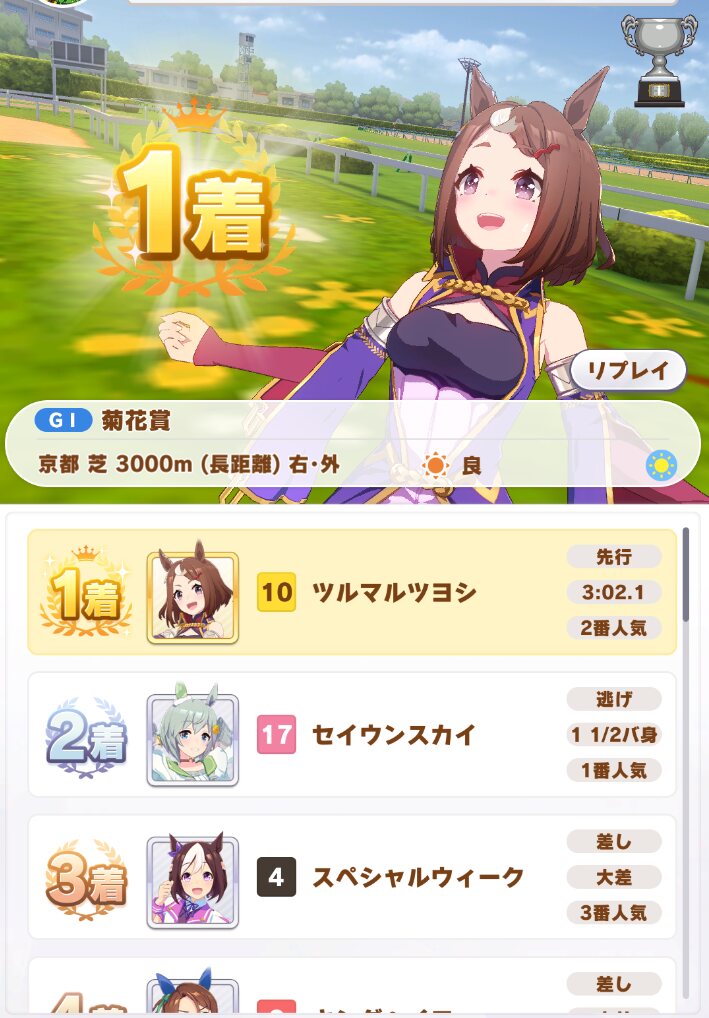The height and width of the screenshot is (1018, 709).
Task: Open セイウンスカイ second place row
Action: [x=352, y=734]
